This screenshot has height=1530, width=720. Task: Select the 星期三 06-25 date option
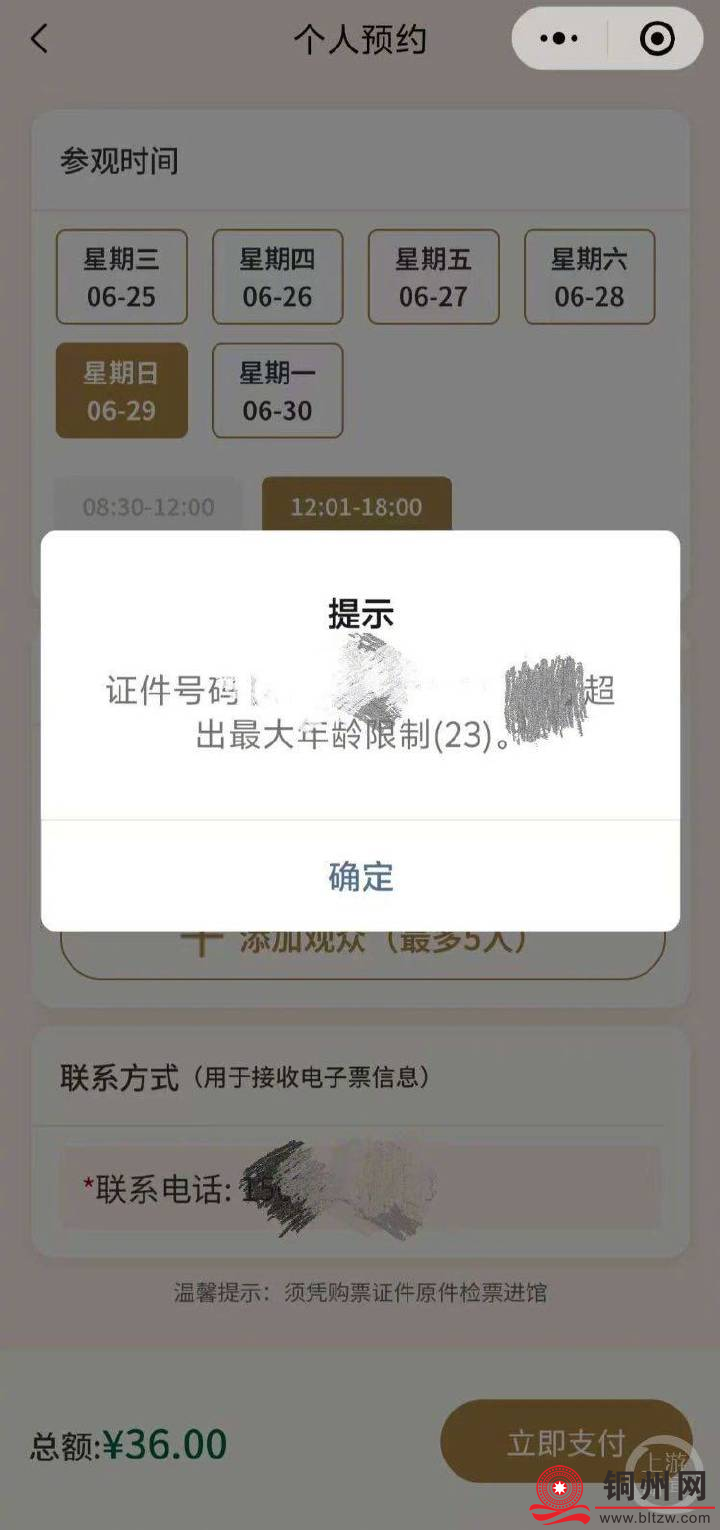(x=121, y=276)
